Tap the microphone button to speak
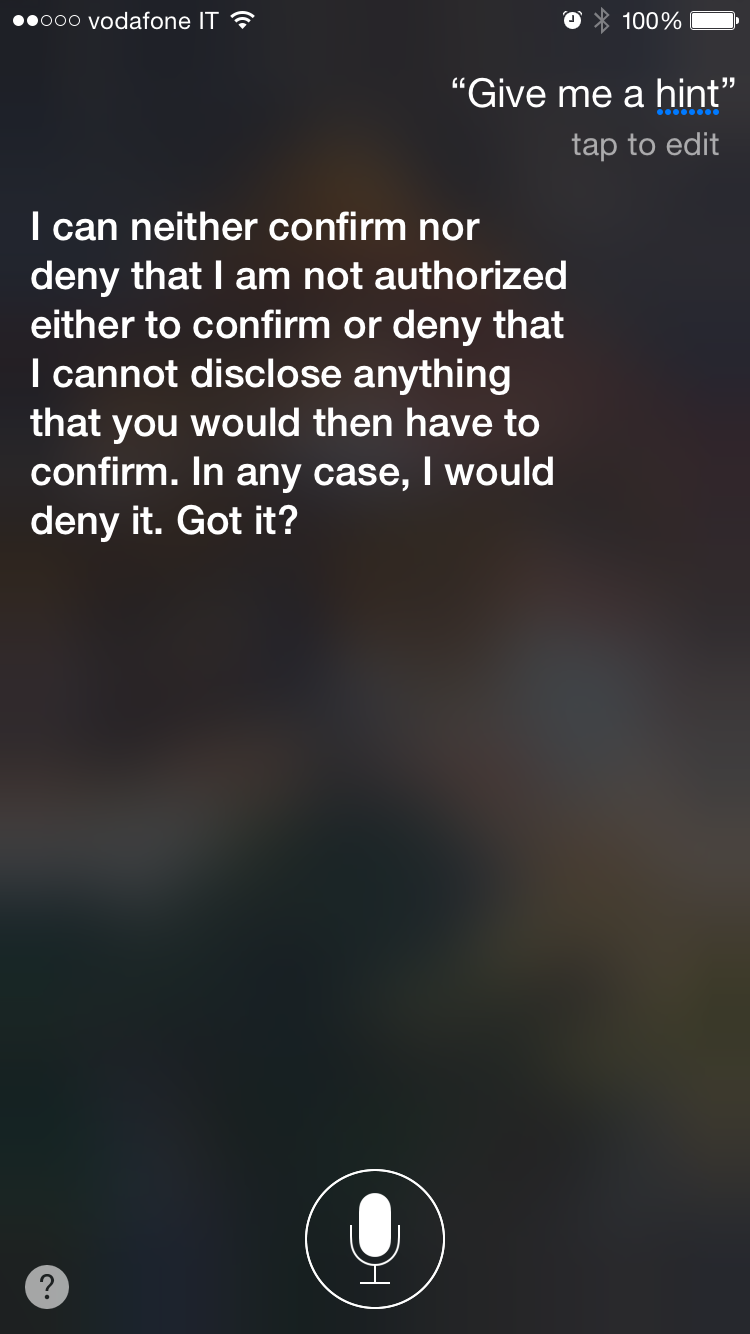 [375, 1239]
